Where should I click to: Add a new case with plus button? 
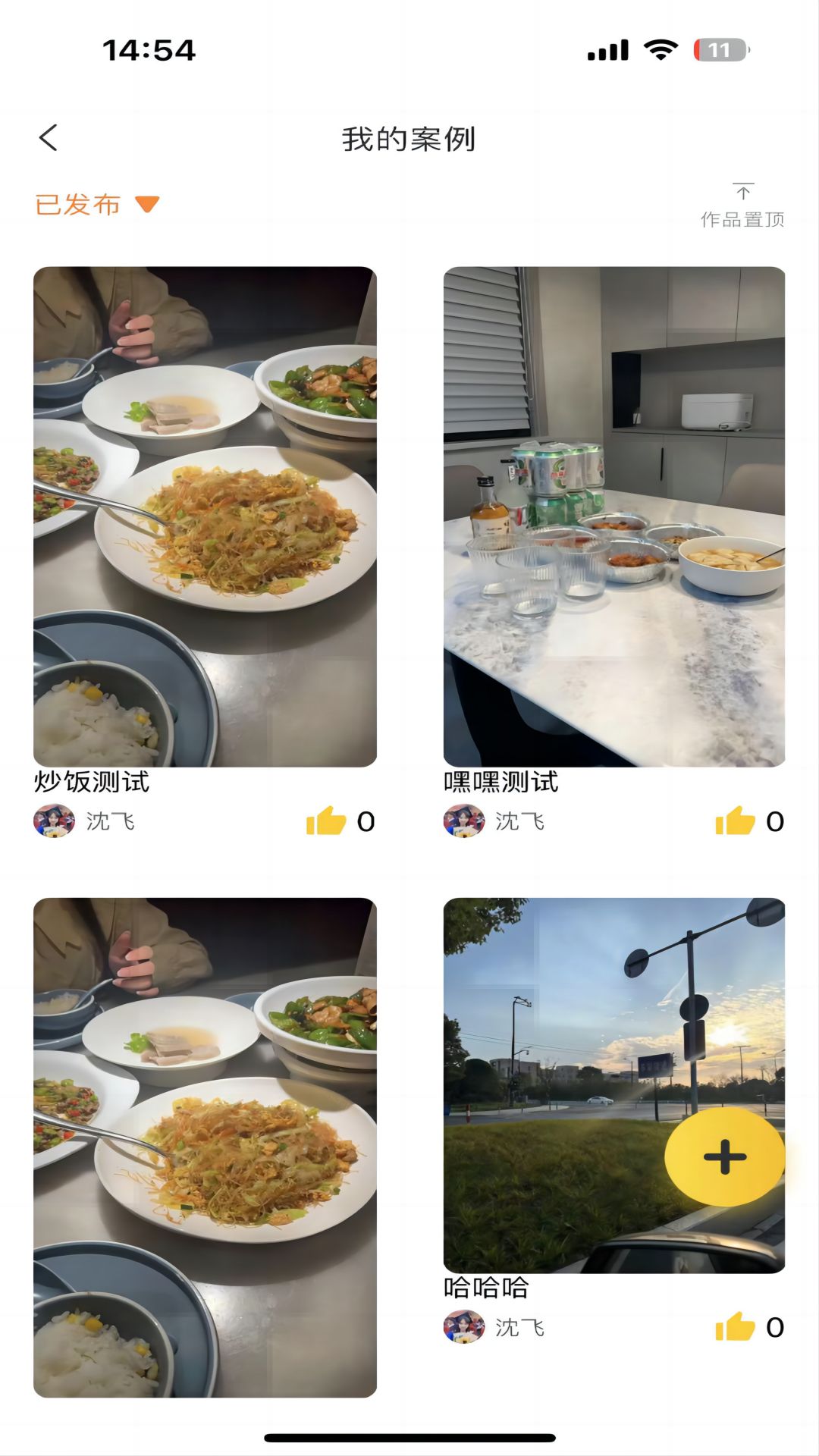pos(725,1157)
